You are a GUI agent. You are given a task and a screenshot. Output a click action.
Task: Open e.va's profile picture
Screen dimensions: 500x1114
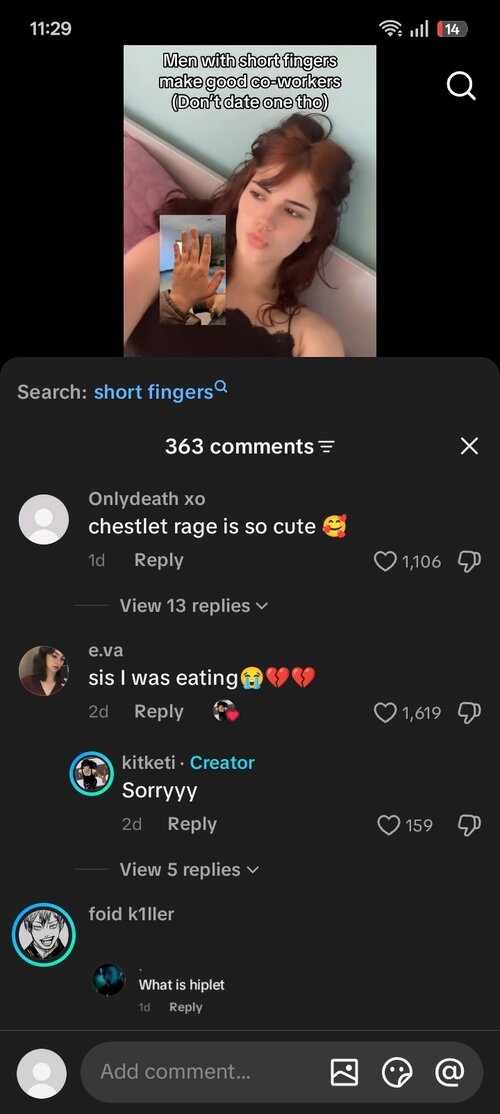pos(43,671)
